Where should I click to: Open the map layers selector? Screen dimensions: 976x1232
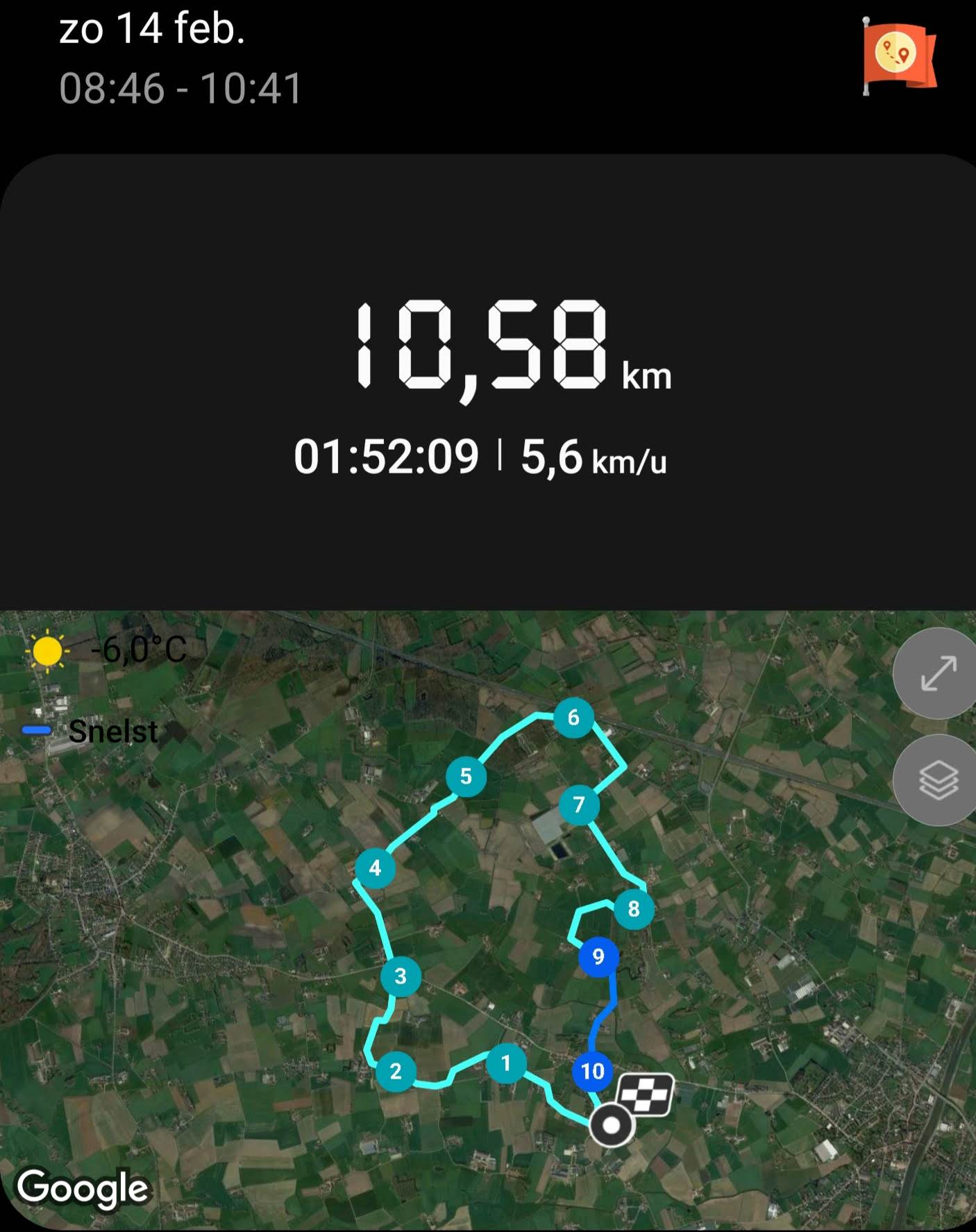pyautogui.click(x=937, y=780)
